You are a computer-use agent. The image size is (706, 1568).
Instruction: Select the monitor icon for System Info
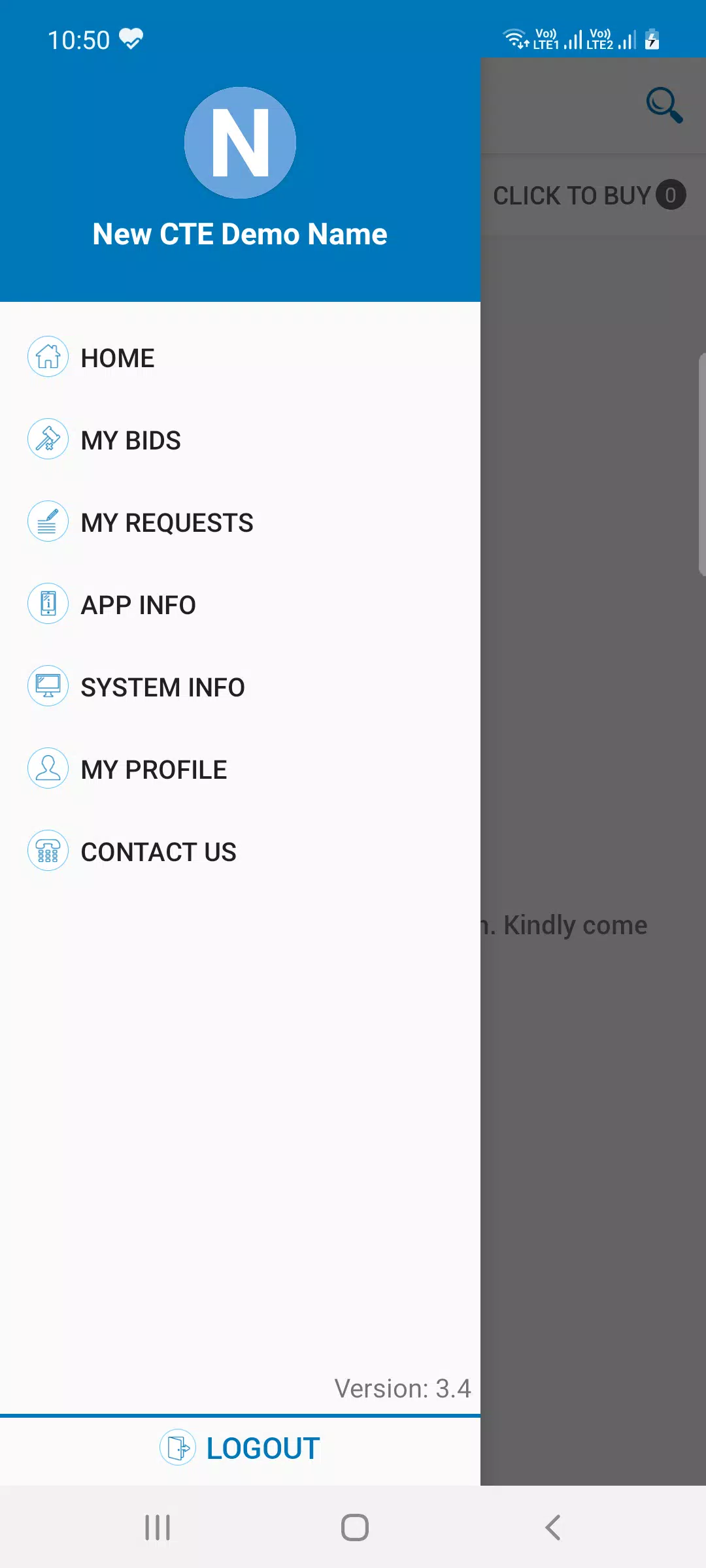(x=48, y=686)
